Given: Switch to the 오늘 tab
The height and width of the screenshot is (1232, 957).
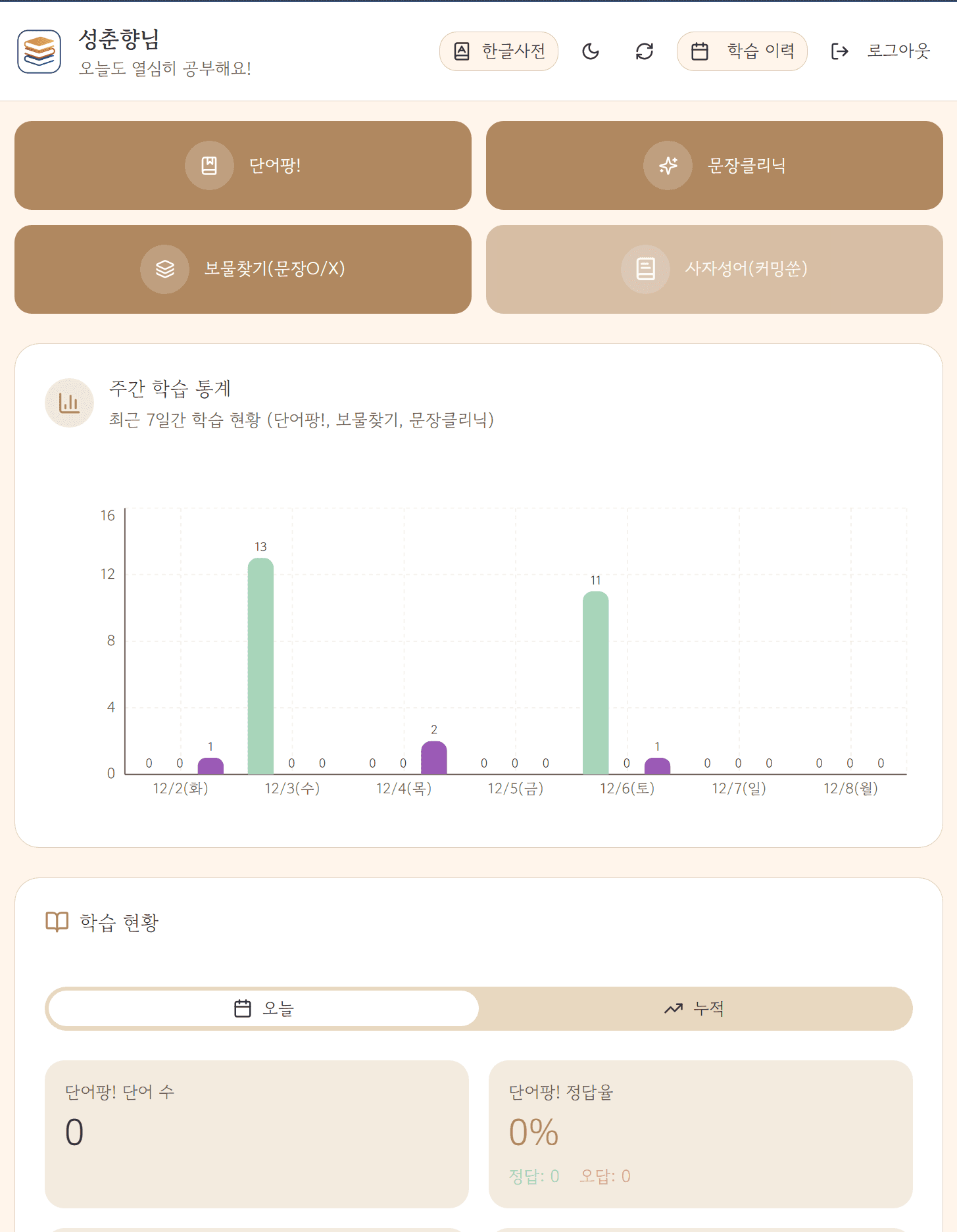Looking at the screenshot, I should [x=264, y=1008].
